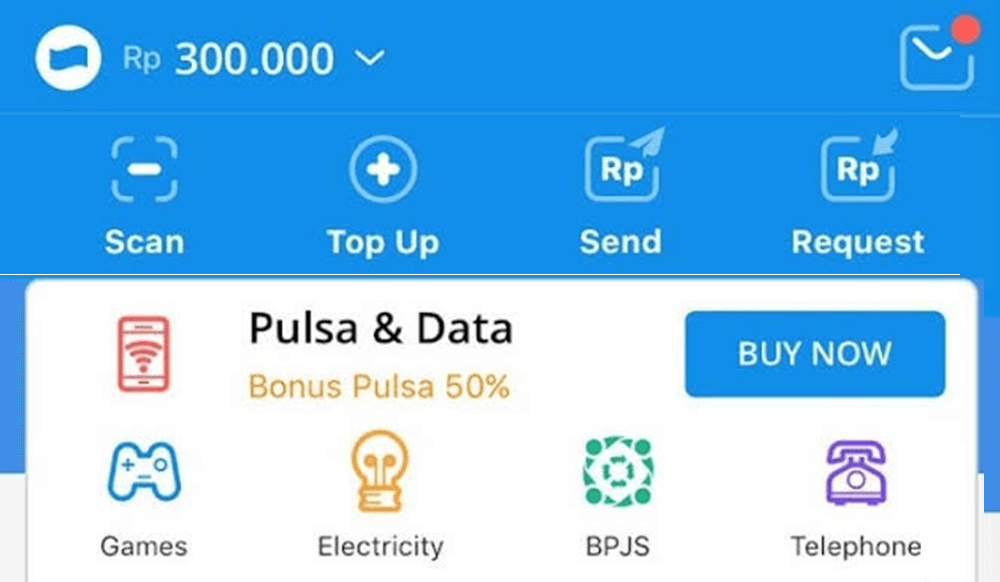
Task: Select Send to transfer money
Action: [621, 195]
